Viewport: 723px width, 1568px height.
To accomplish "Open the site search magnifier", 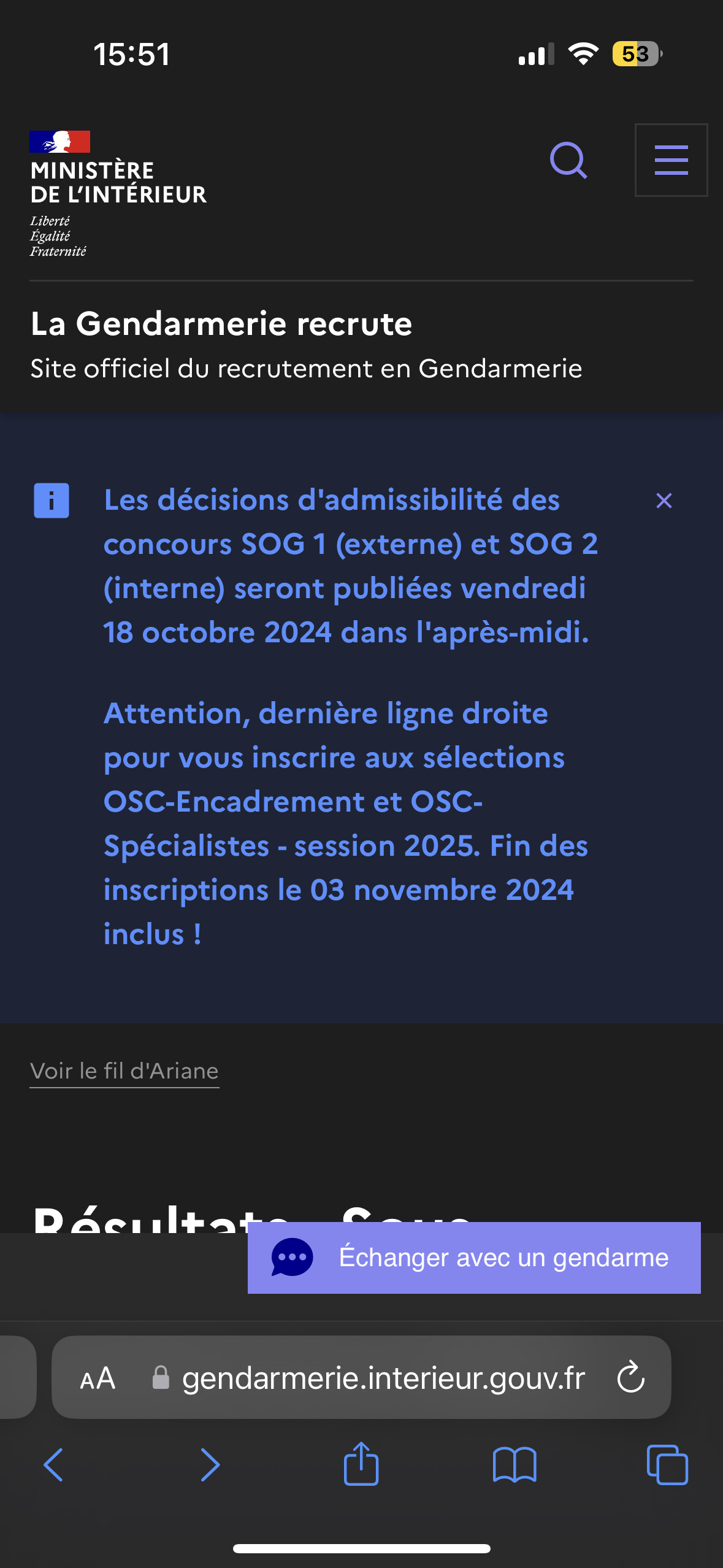I will [569, 161].
